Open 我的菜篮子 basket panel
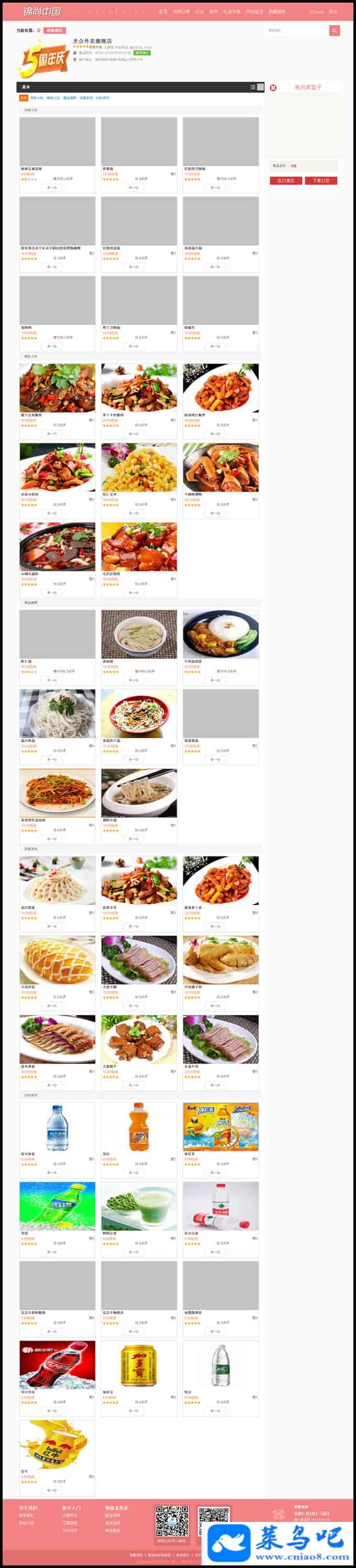The width and height of the screenshot is (356, 1568). (x=307, y=88)
